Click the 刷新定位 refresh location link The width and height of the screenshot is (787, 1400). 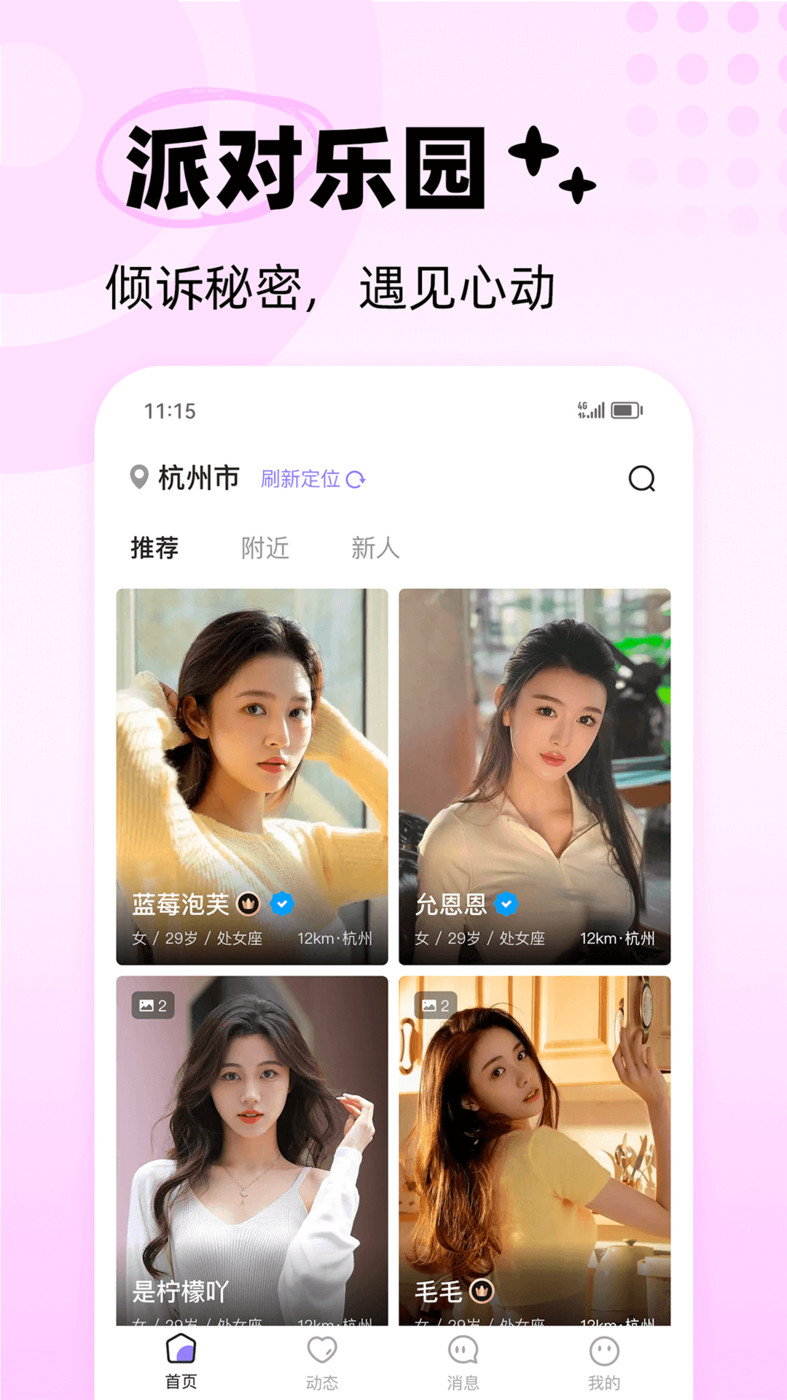coord(300,478)
